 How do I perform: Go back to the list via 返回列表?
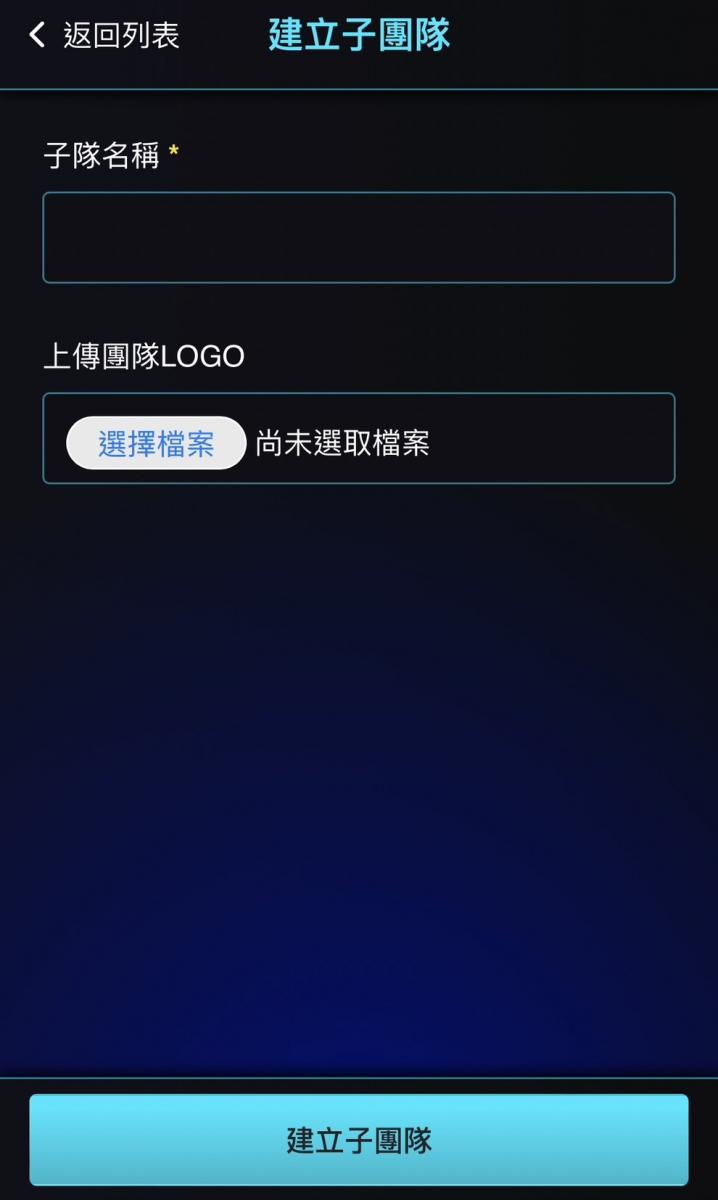coord(105,36)
